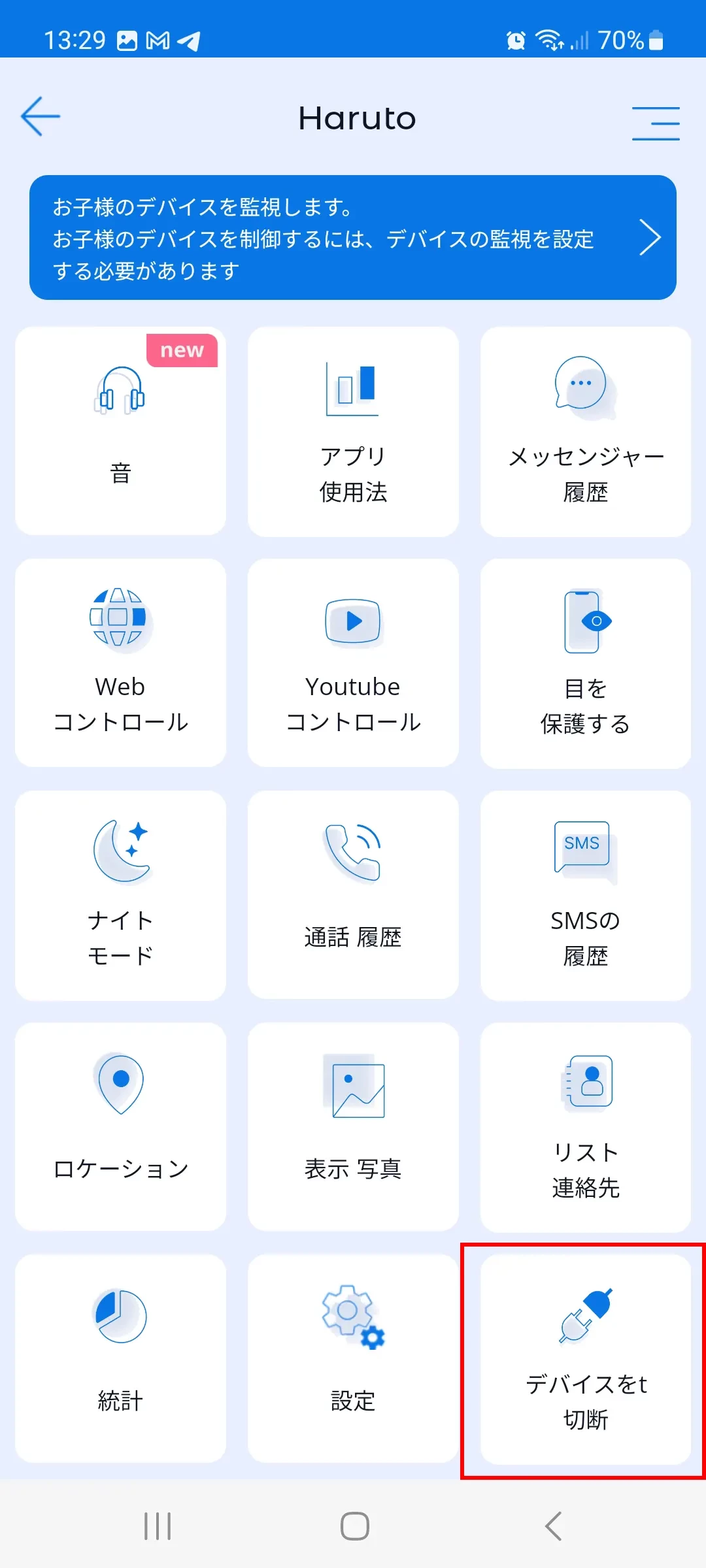Open ナイトモード night mode

[x=120, y=895]
